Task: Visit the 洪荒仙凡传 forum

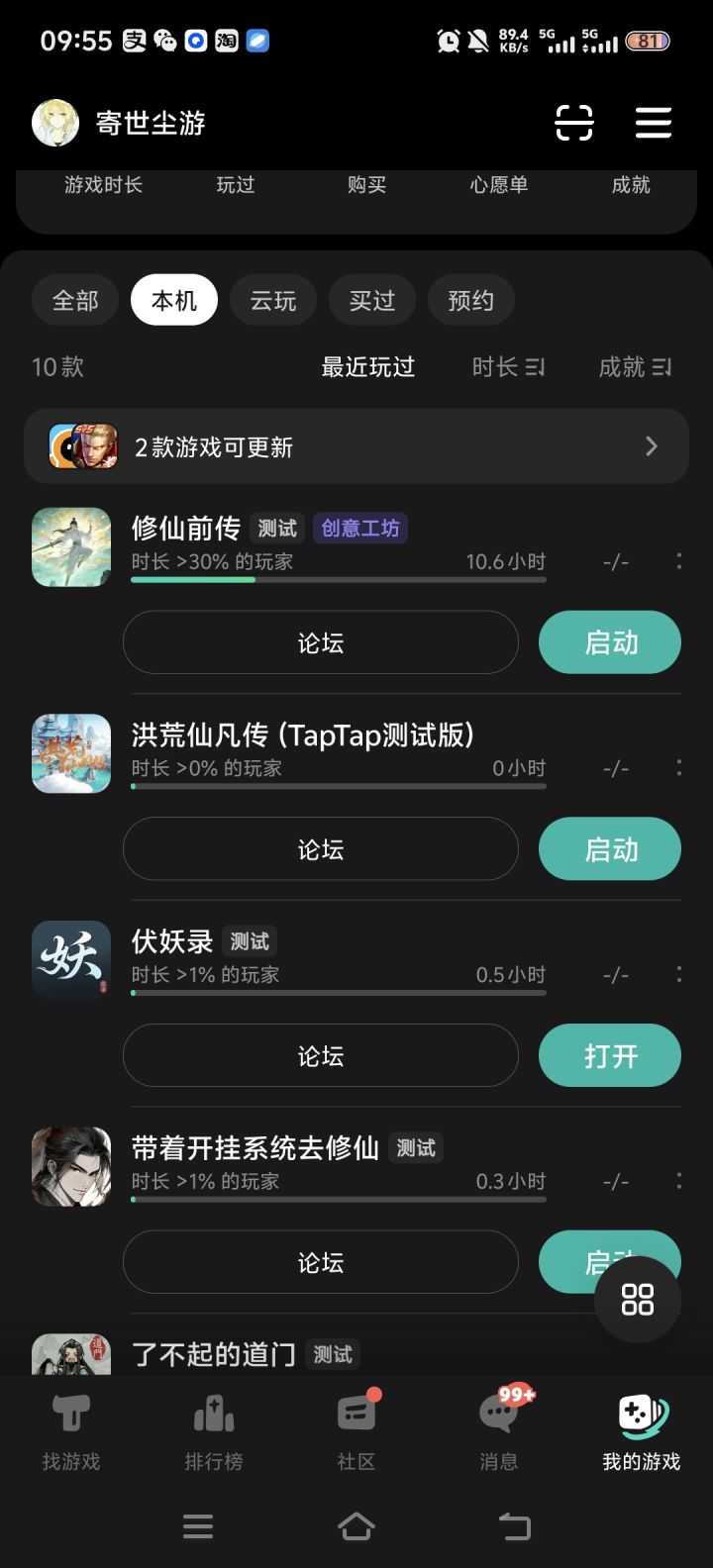Action: (321, 849)
